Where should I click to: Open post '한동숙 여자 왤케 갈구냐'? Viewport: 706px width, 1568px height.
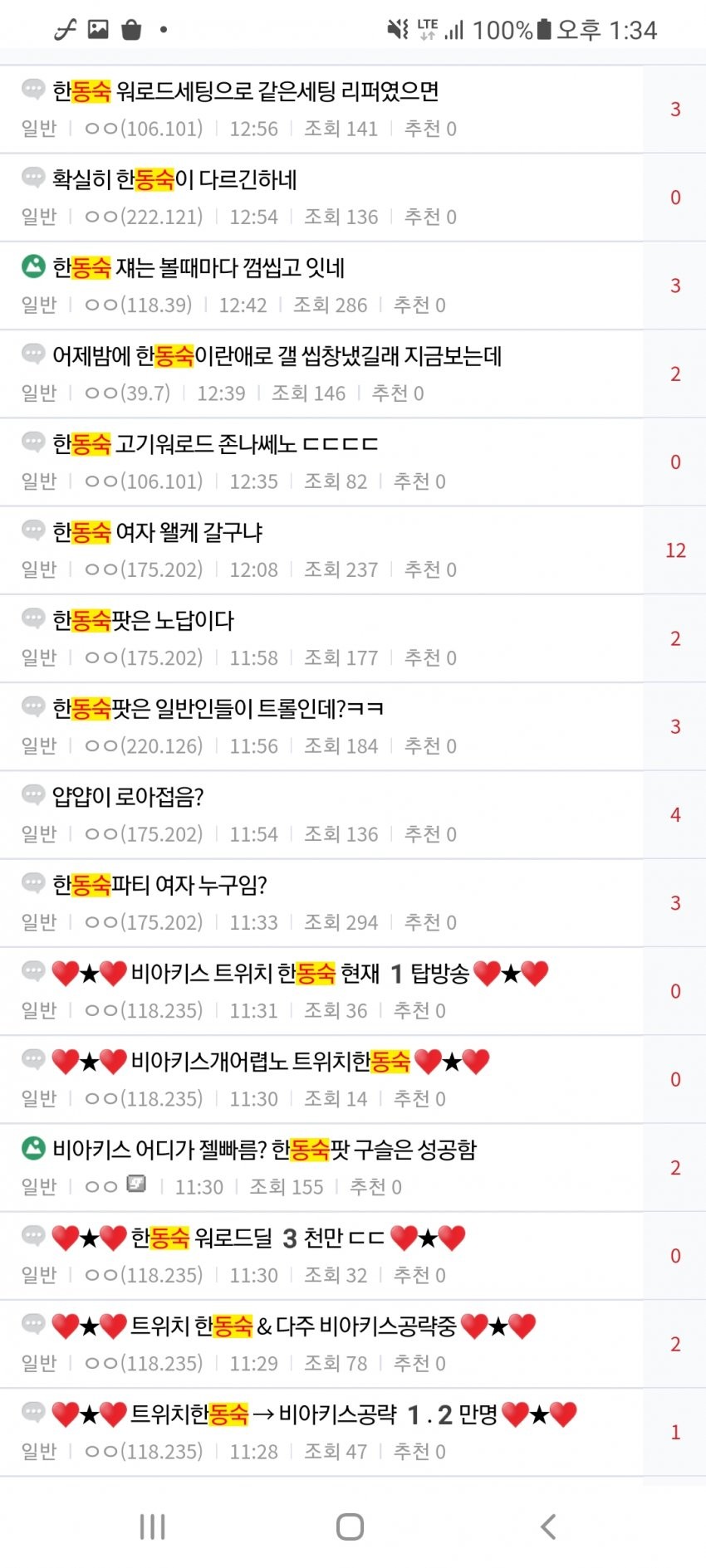pyautogui.click(x=158, y=532)
